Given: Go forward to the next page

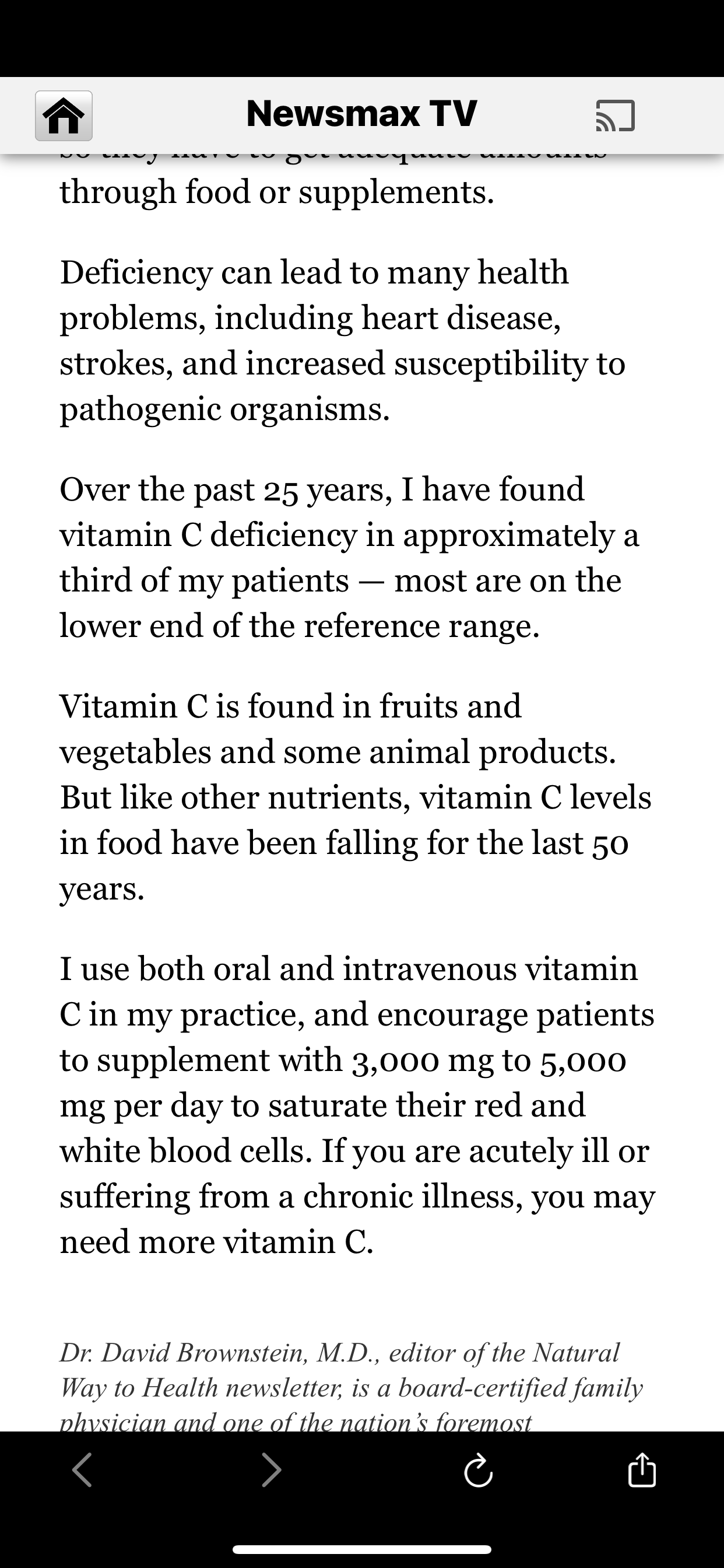Looking at the screenshot, I should tap(271, 1470).
